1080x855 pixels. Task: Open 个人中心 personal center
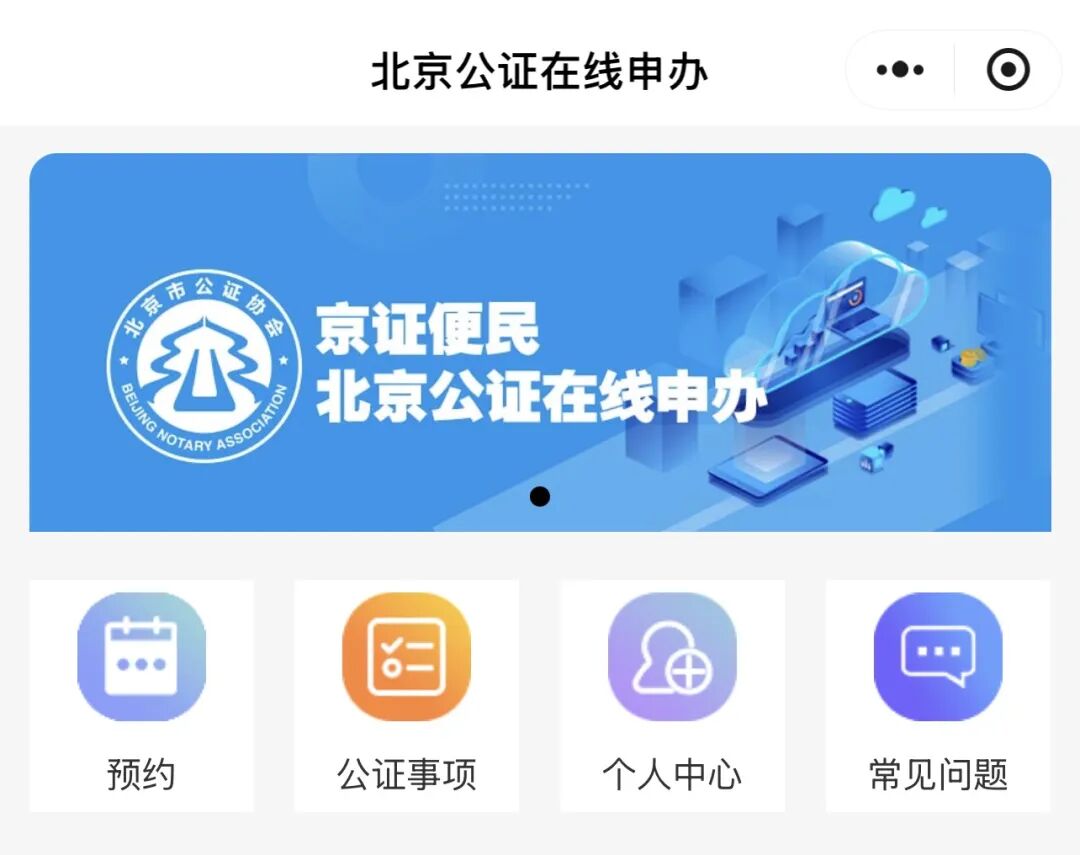(672, 695)
